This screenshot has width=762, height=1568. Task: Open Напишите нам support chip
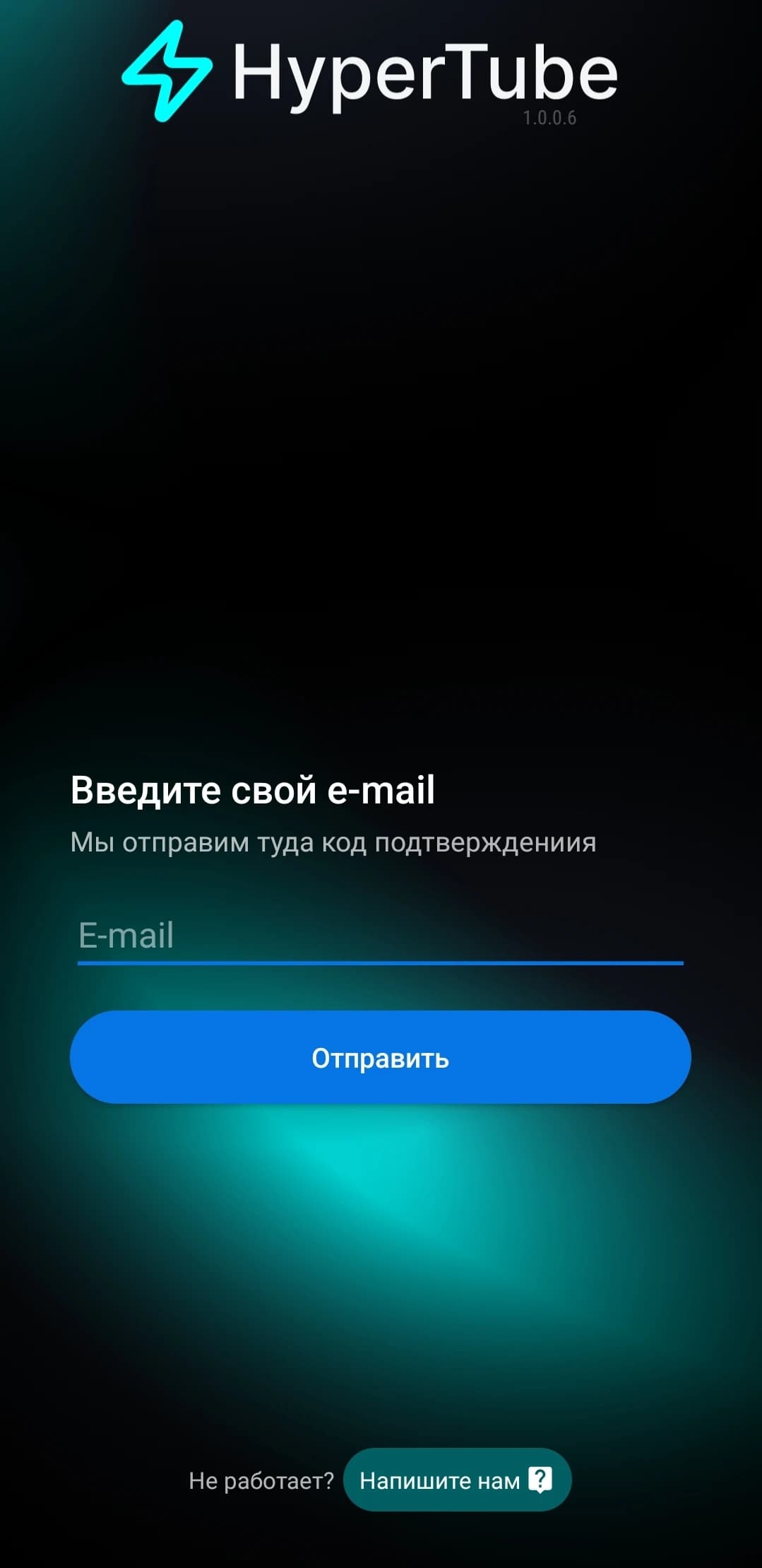tap(456, 1480)
